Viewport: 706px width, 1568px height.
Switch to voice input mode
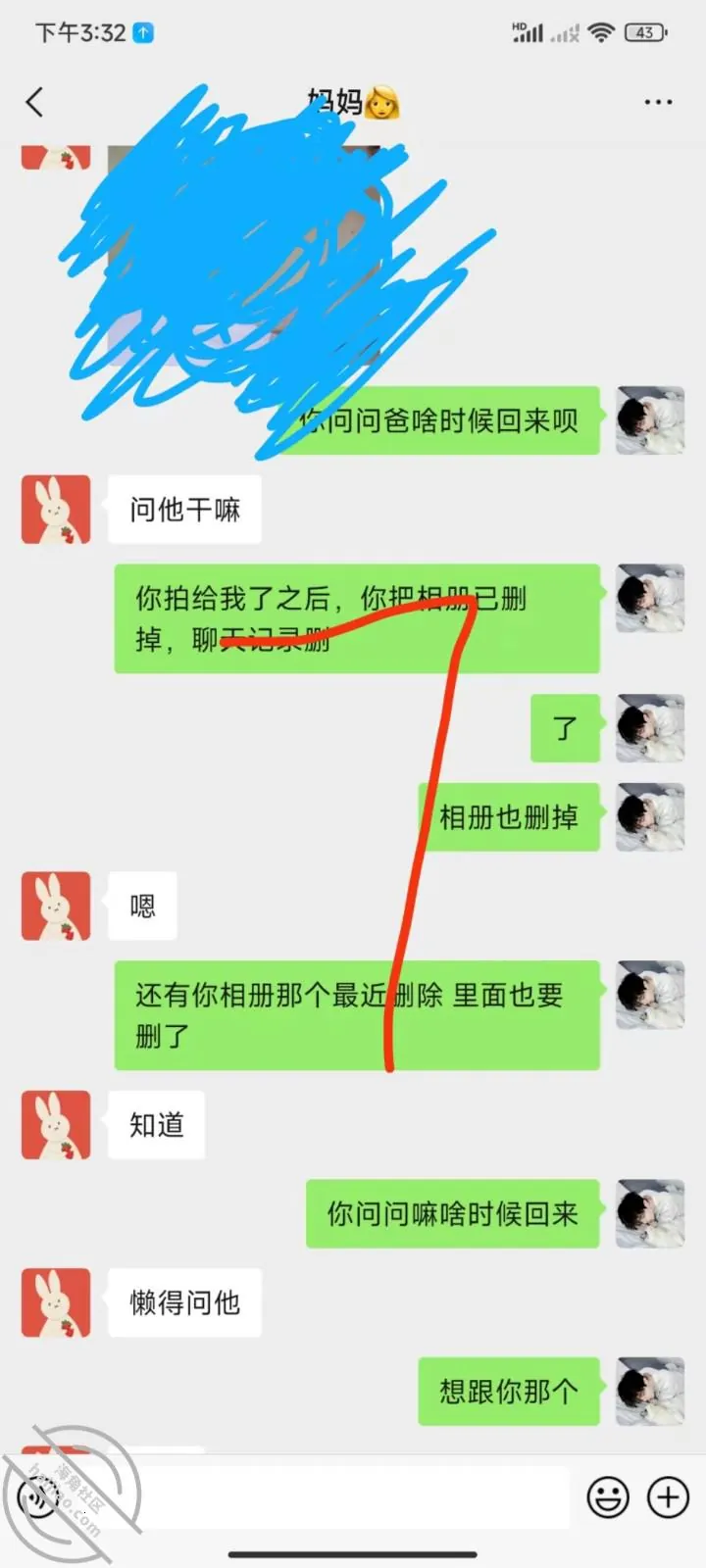pyautogui.click(x=39, y=1497)
